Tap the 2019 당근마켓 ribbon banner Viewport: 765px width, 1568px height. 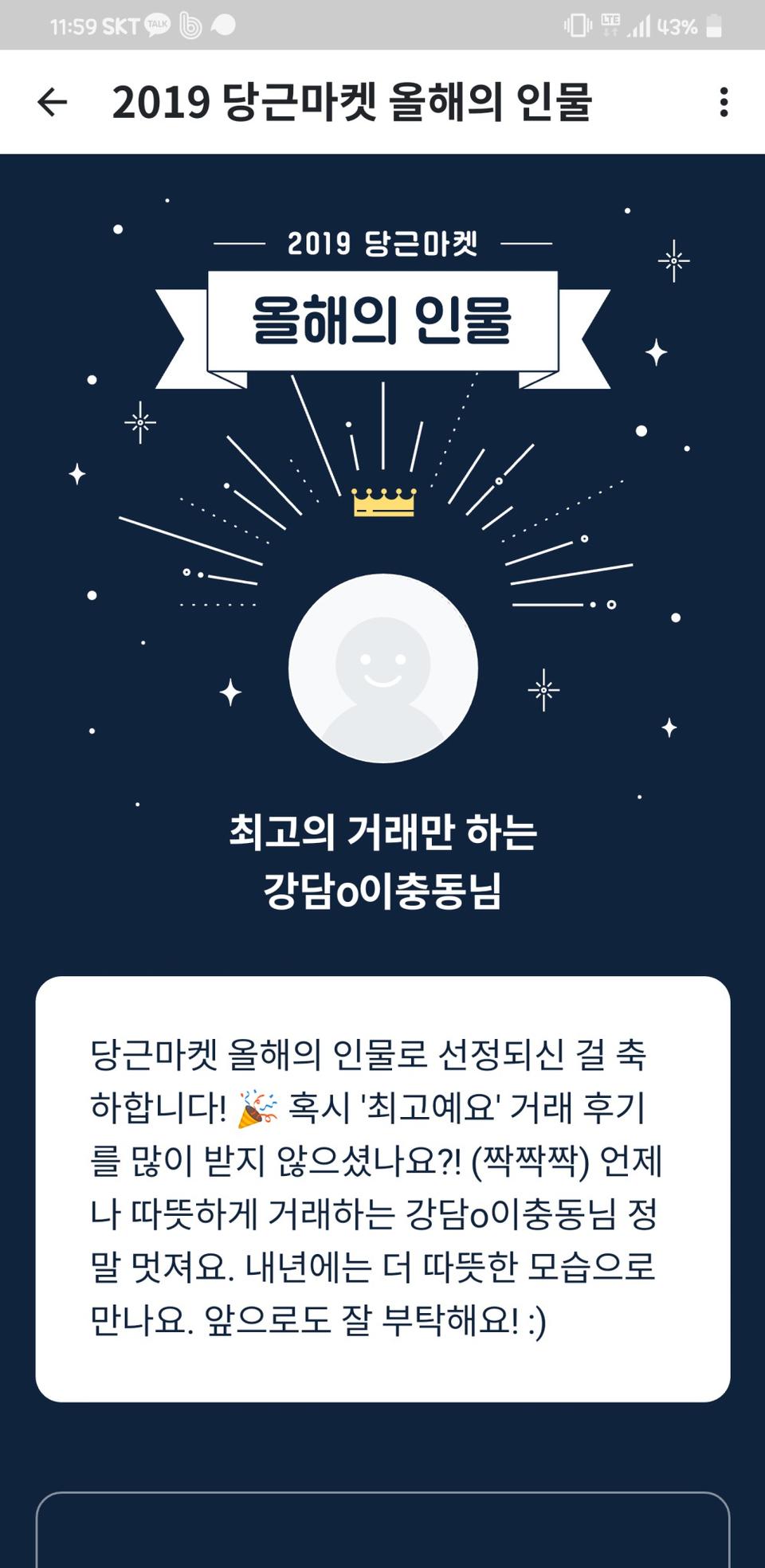382,243
